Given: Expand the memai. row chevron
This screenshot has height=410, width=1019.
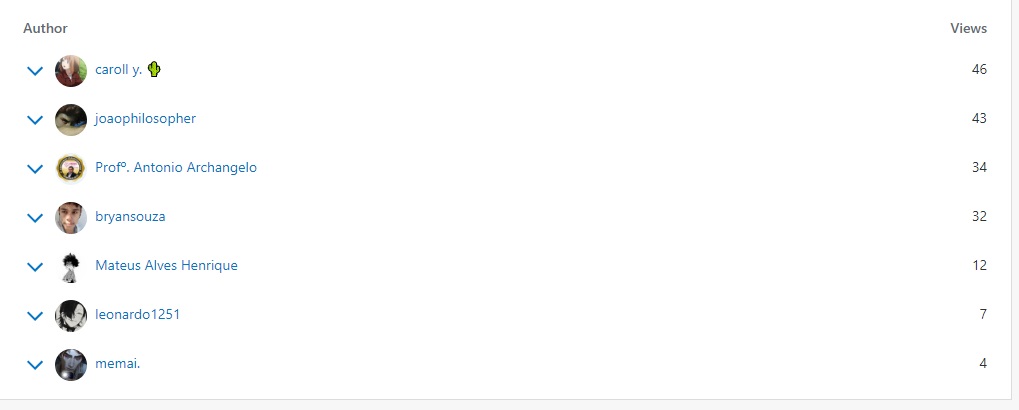Looking at the screenshot, I should (x=35, y=365).
